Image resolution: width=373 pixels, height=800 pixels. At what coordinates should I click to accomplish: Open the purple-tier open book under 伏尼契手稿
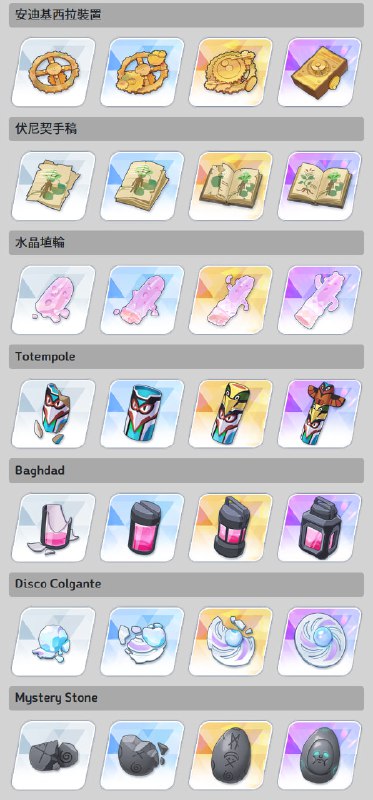coord(319,186)
